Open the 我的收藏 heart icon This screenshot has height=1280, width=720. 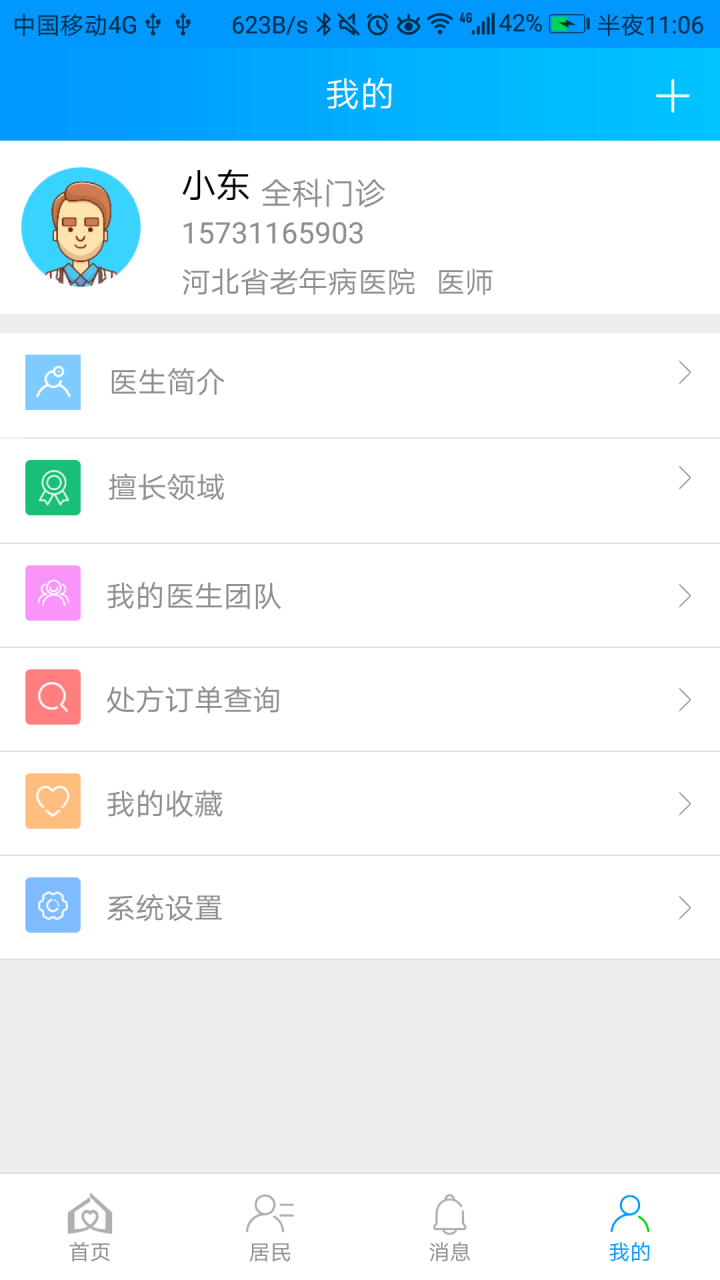[52, 801]
